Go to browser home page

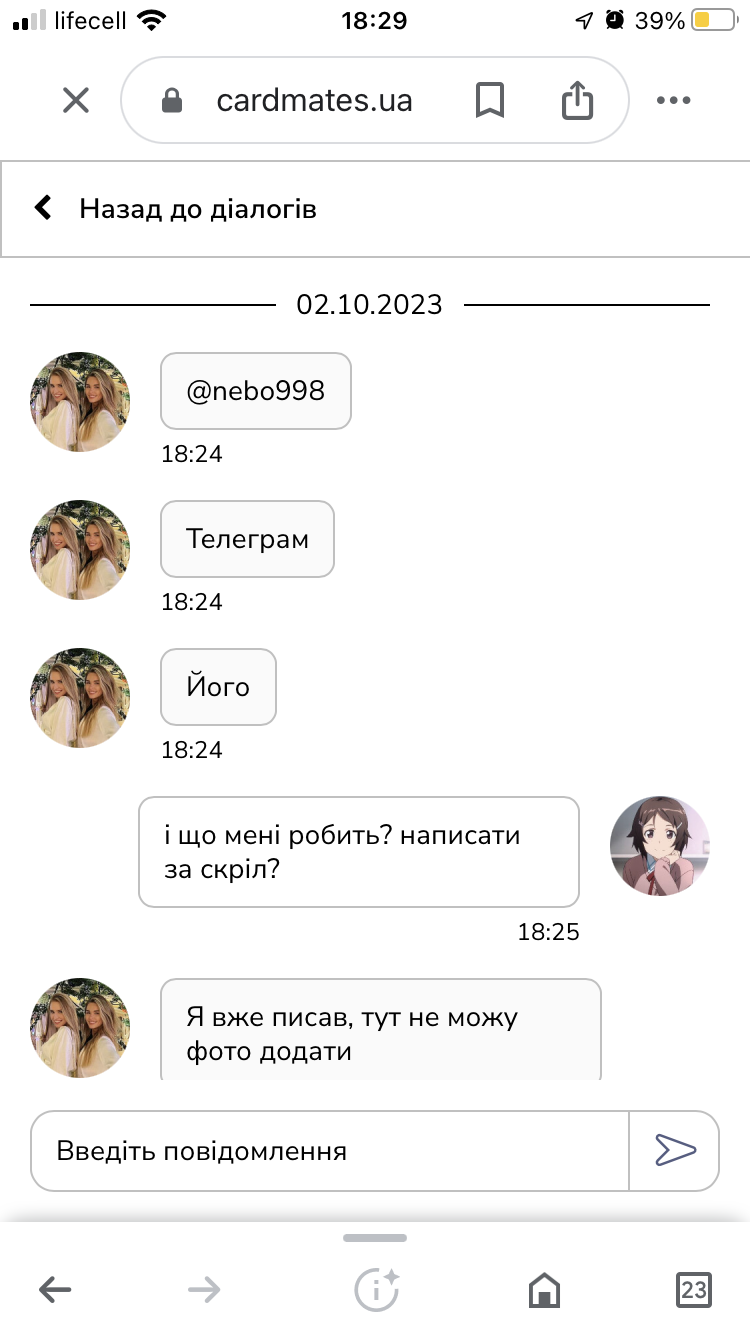click(x=544, y=1290)
